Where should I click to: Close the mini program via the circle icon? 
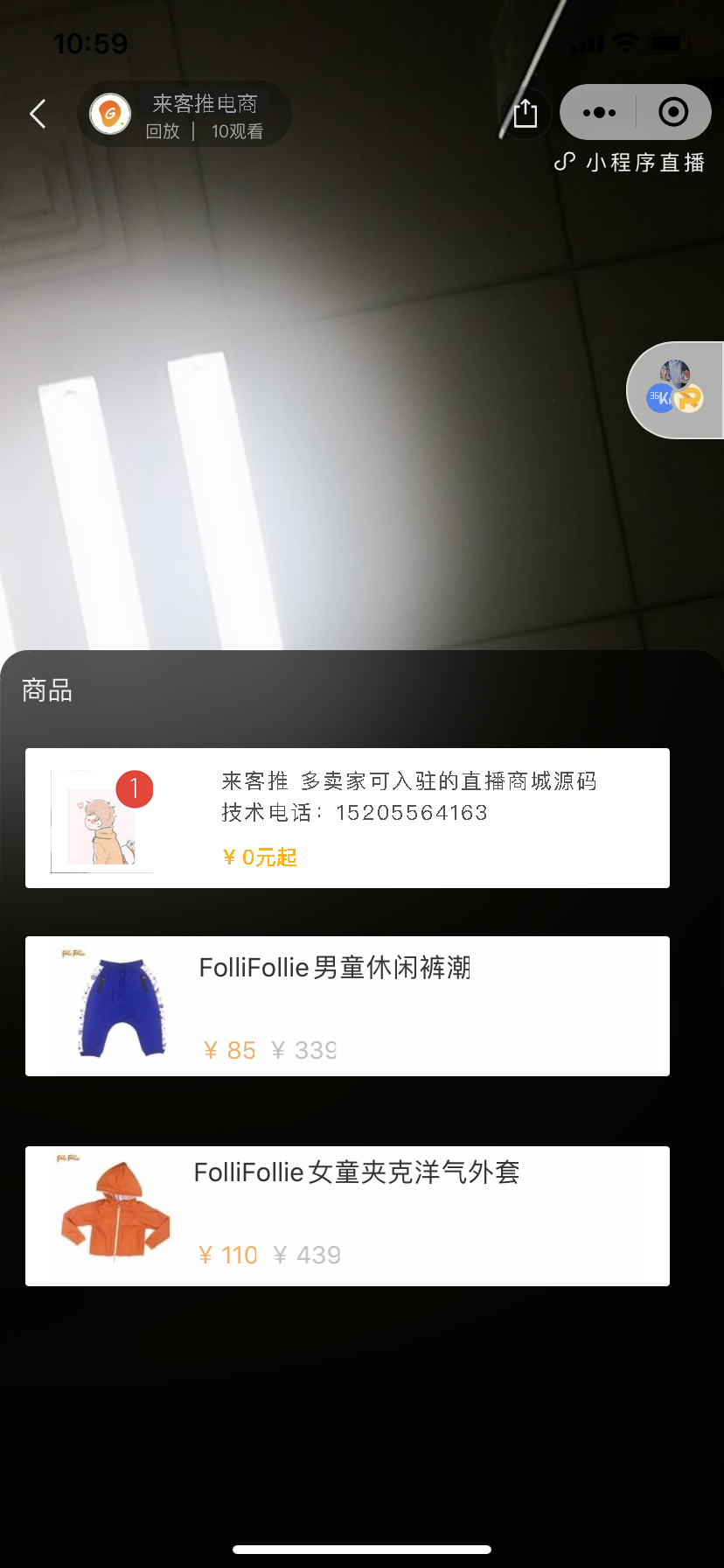(672, 113)
